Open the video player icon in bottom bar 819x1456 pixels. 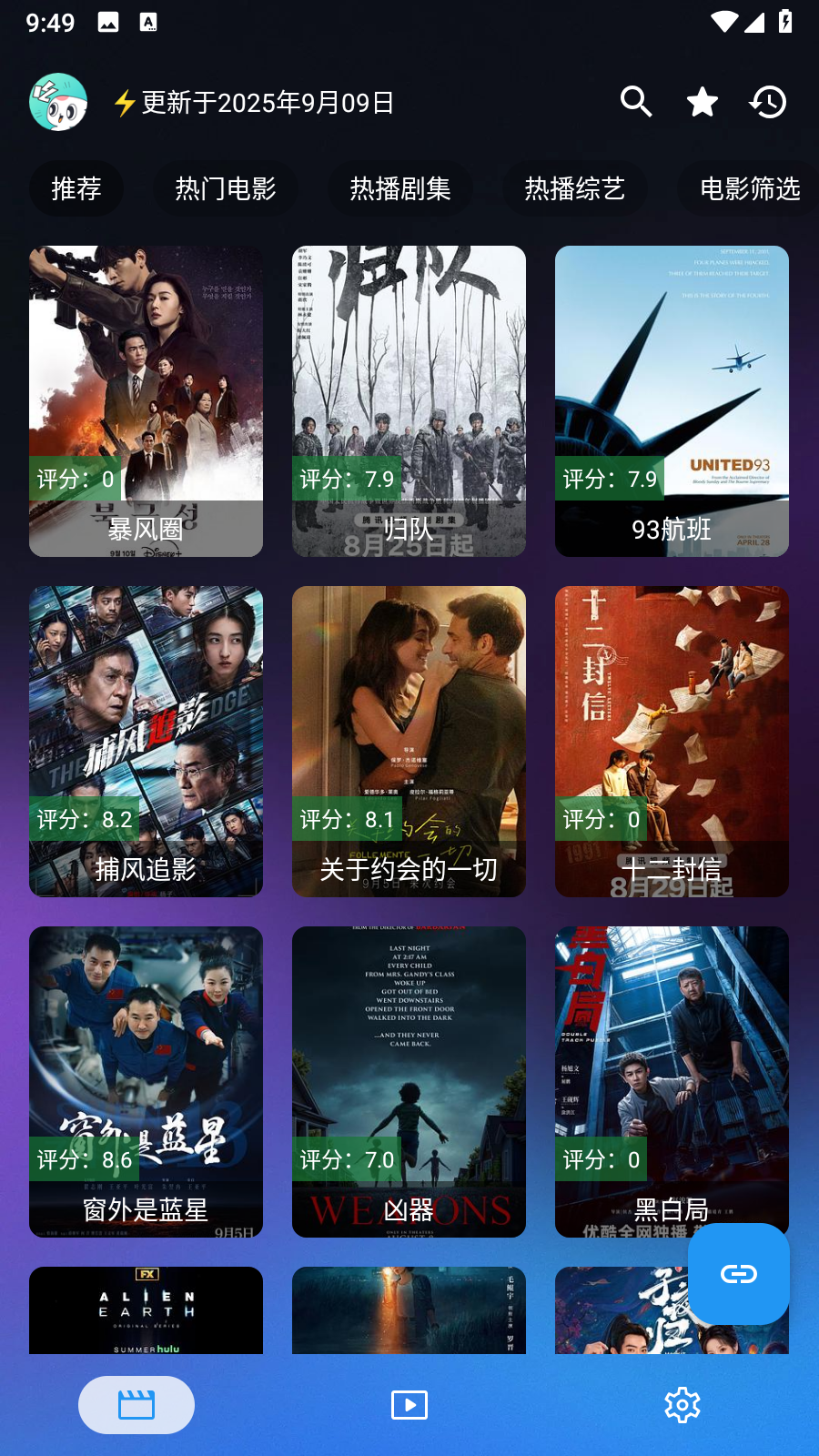pyautogui.click(x=409, y=1404)
